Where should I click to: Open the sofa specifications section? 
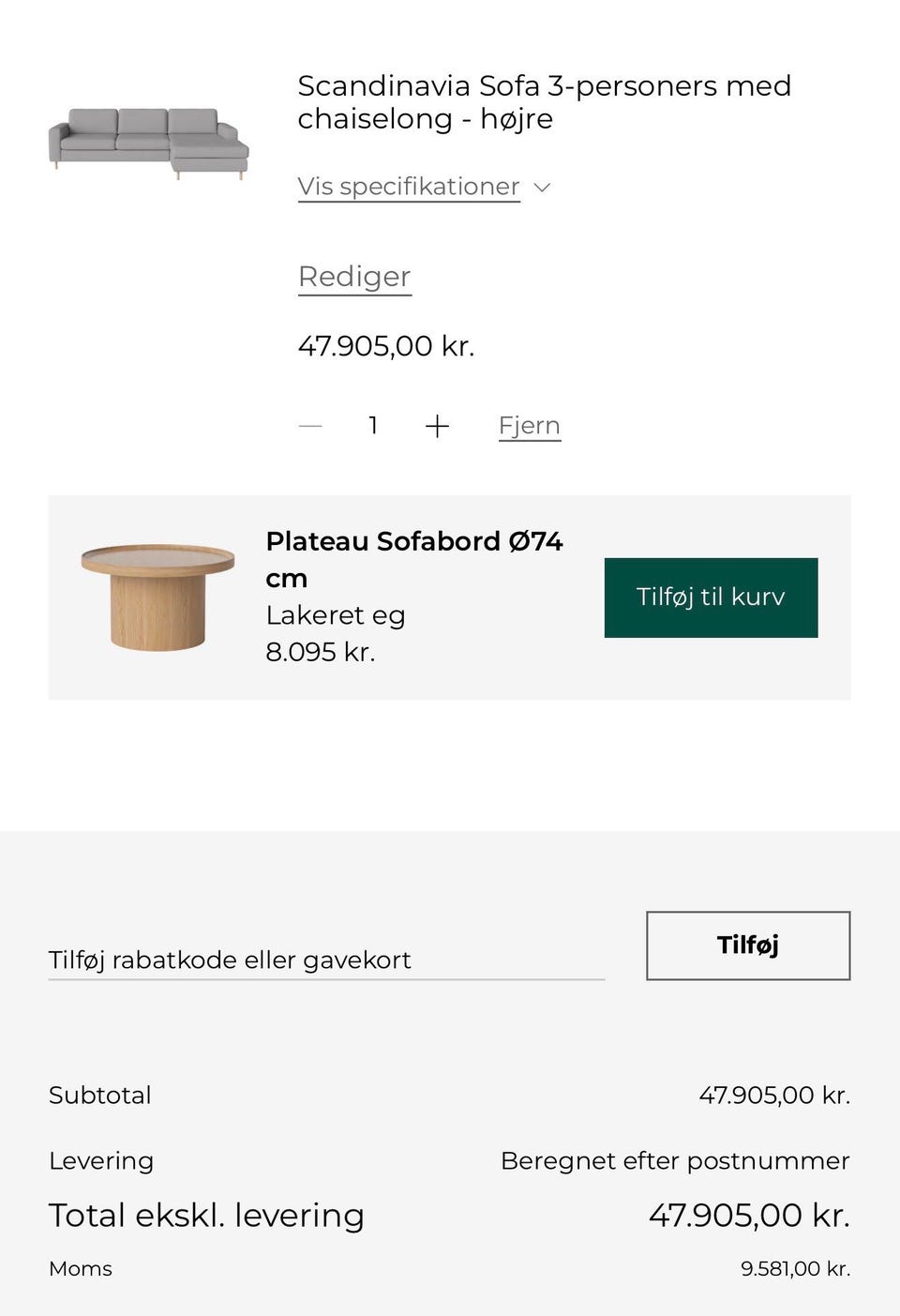click(409, 186)
